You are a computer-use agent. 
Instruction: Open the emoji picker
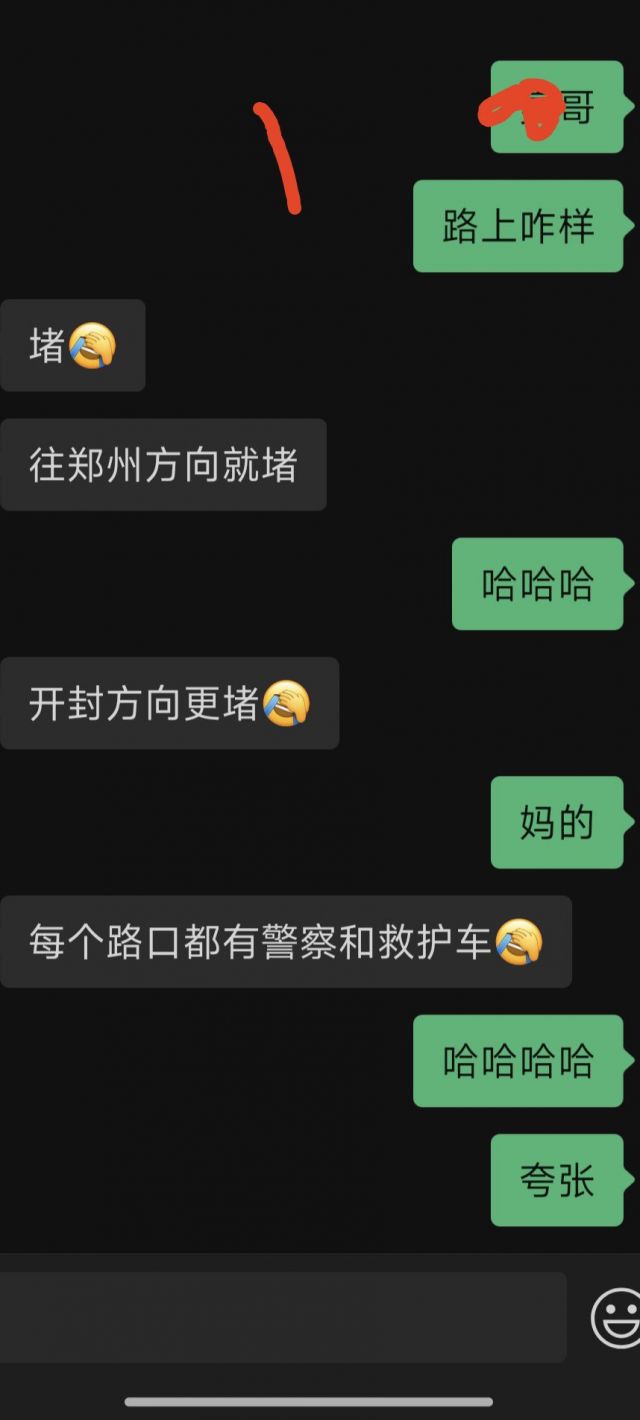pos(616,1318)
